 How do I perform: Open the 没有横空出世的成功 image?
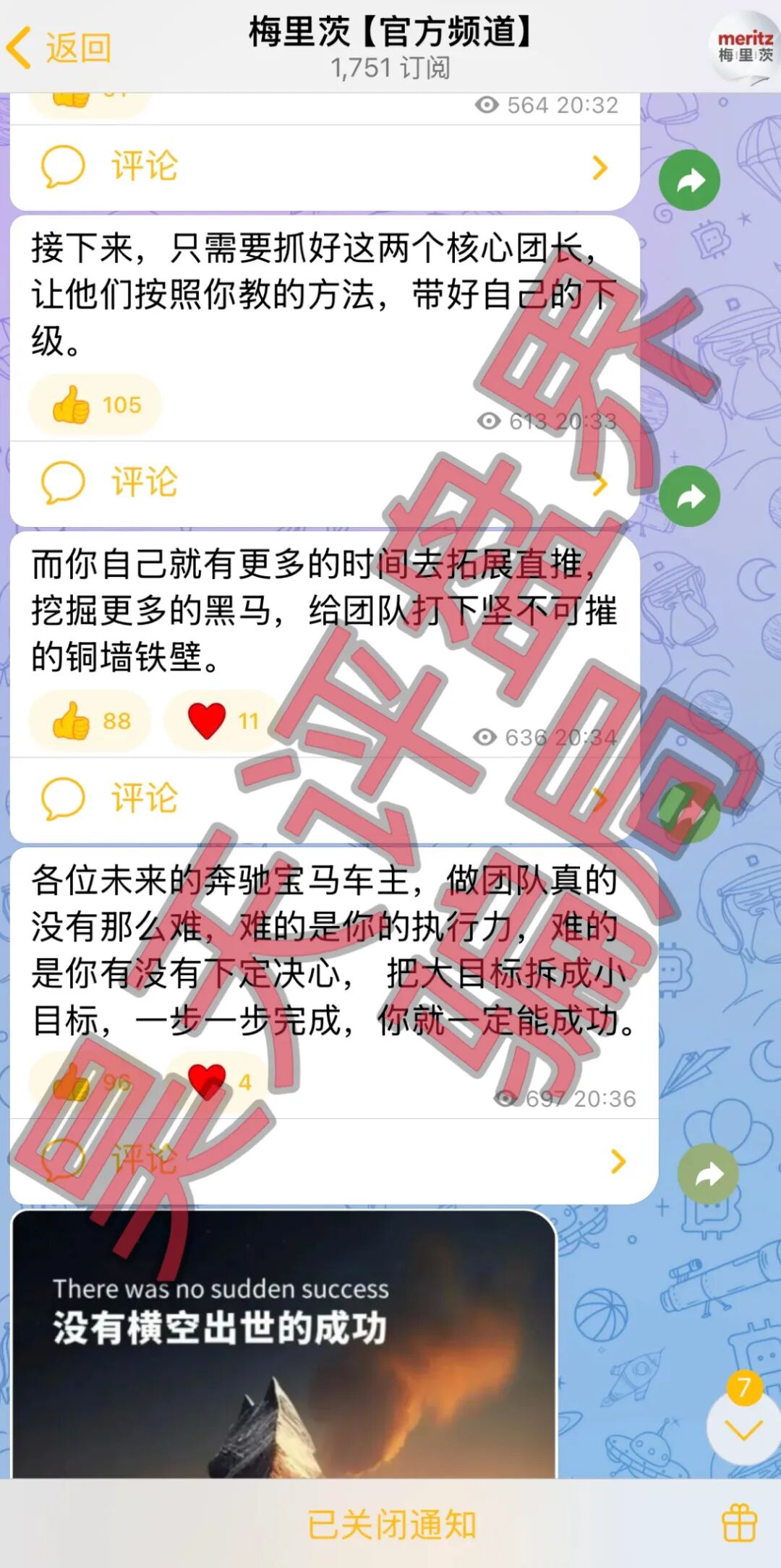pos(283,1345)
